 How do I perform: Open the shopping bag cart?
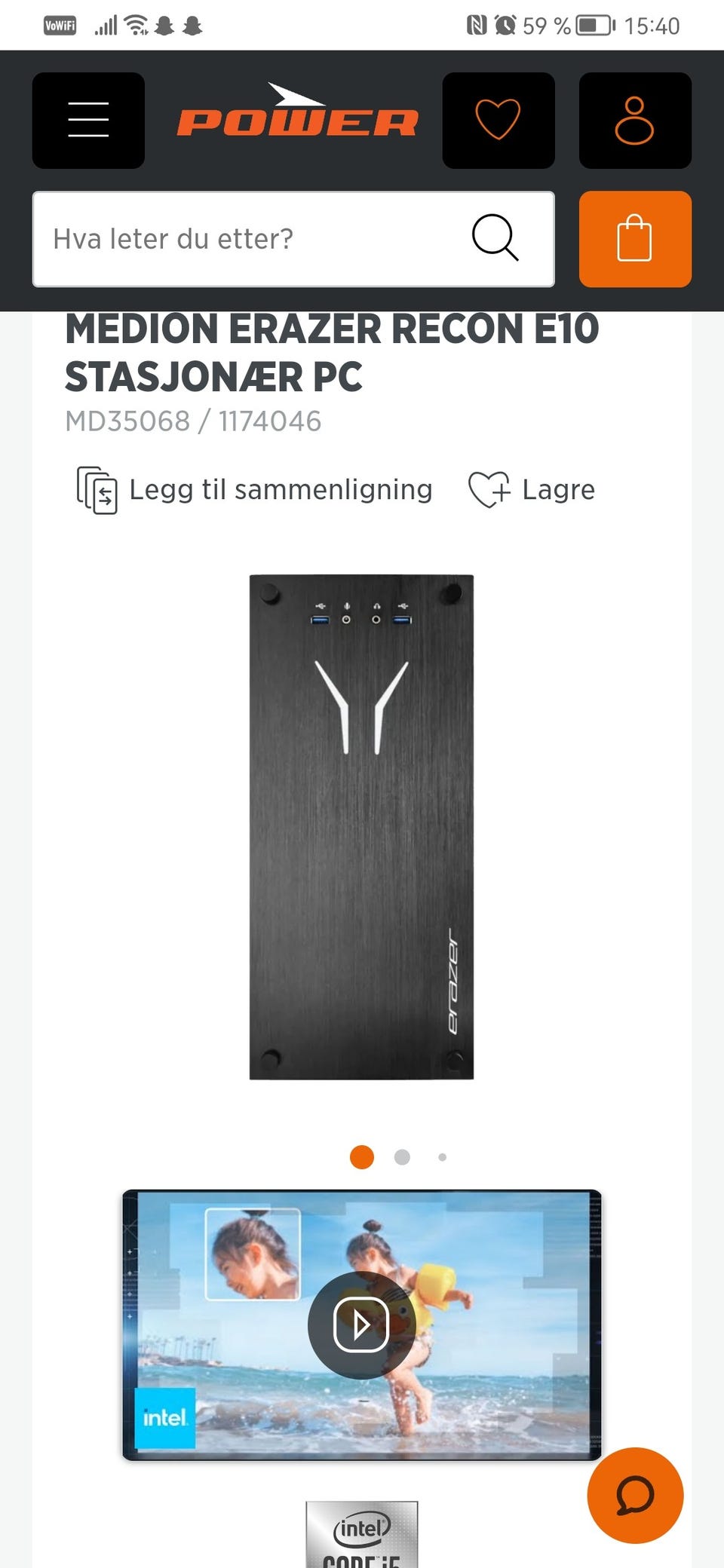[634, 239]
